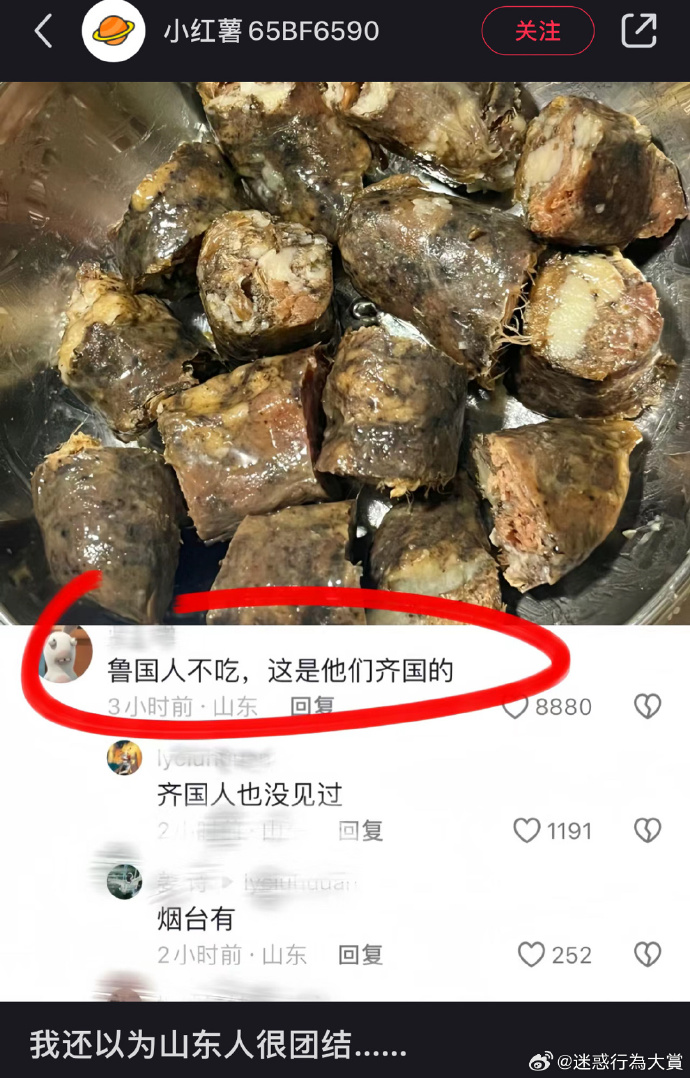Reply to the comment 烟台有
Image resolution: width=690 pixels, height=1078 pixels.
(360, 955)
